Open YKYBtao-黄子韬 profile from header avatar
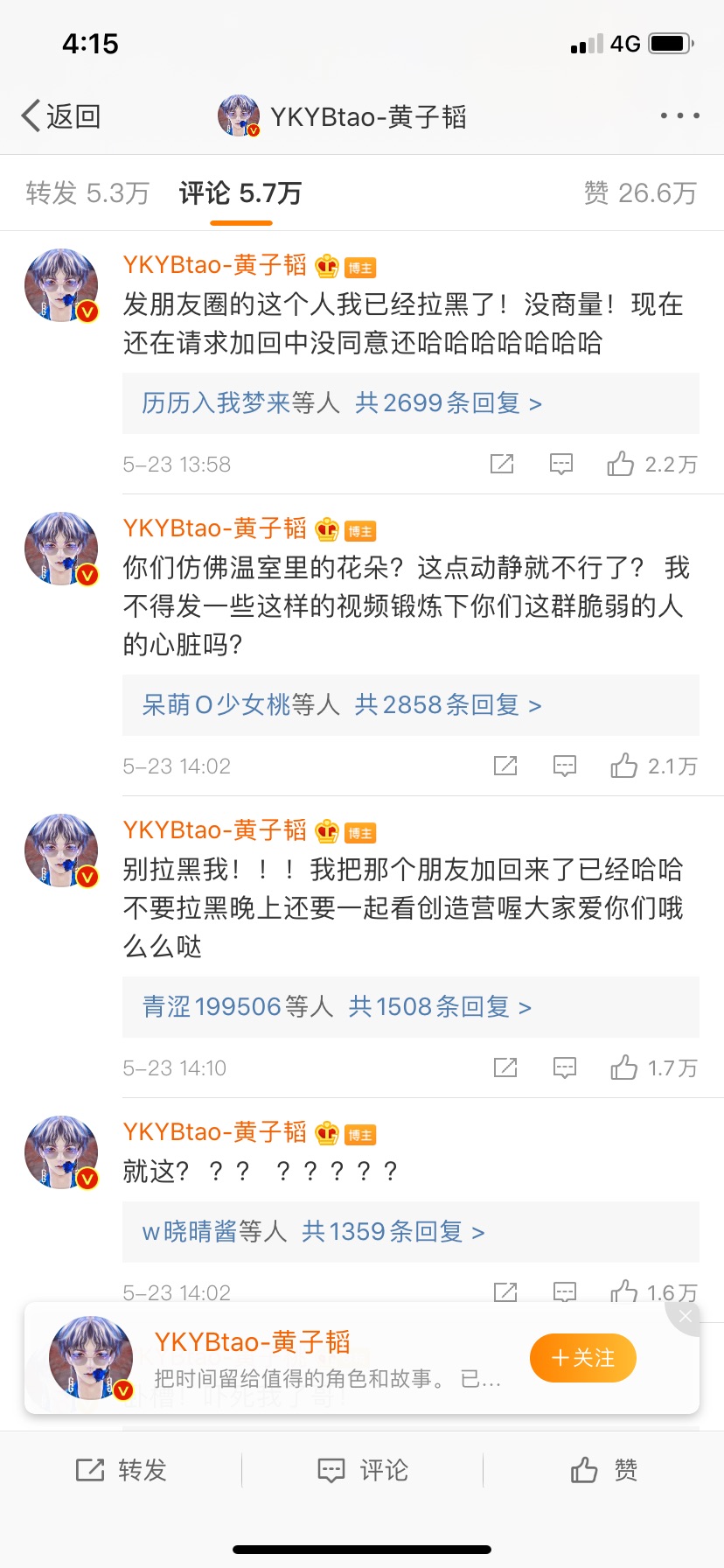Viewport: 724px width, 1568px height. click(239, 115)
